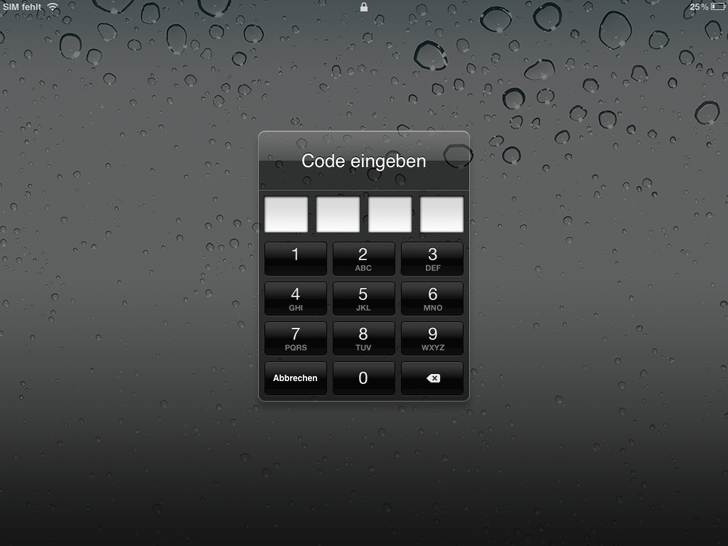
Task: Tap the 5 JKL key
Action: 363,298
